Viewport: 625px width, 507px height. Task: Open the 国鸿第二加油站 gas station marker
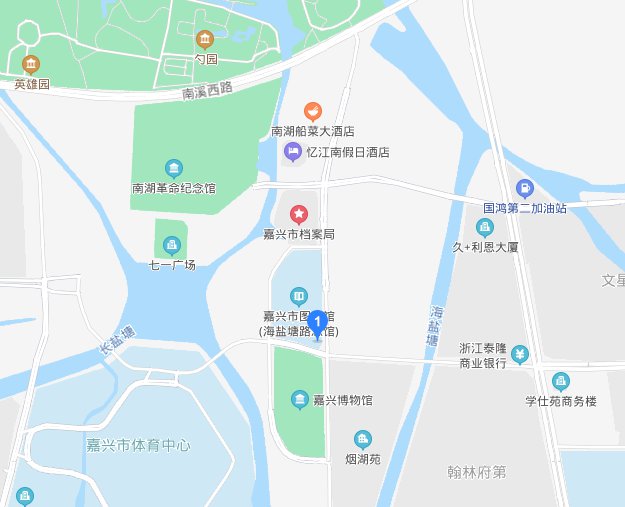pos(524,189)
